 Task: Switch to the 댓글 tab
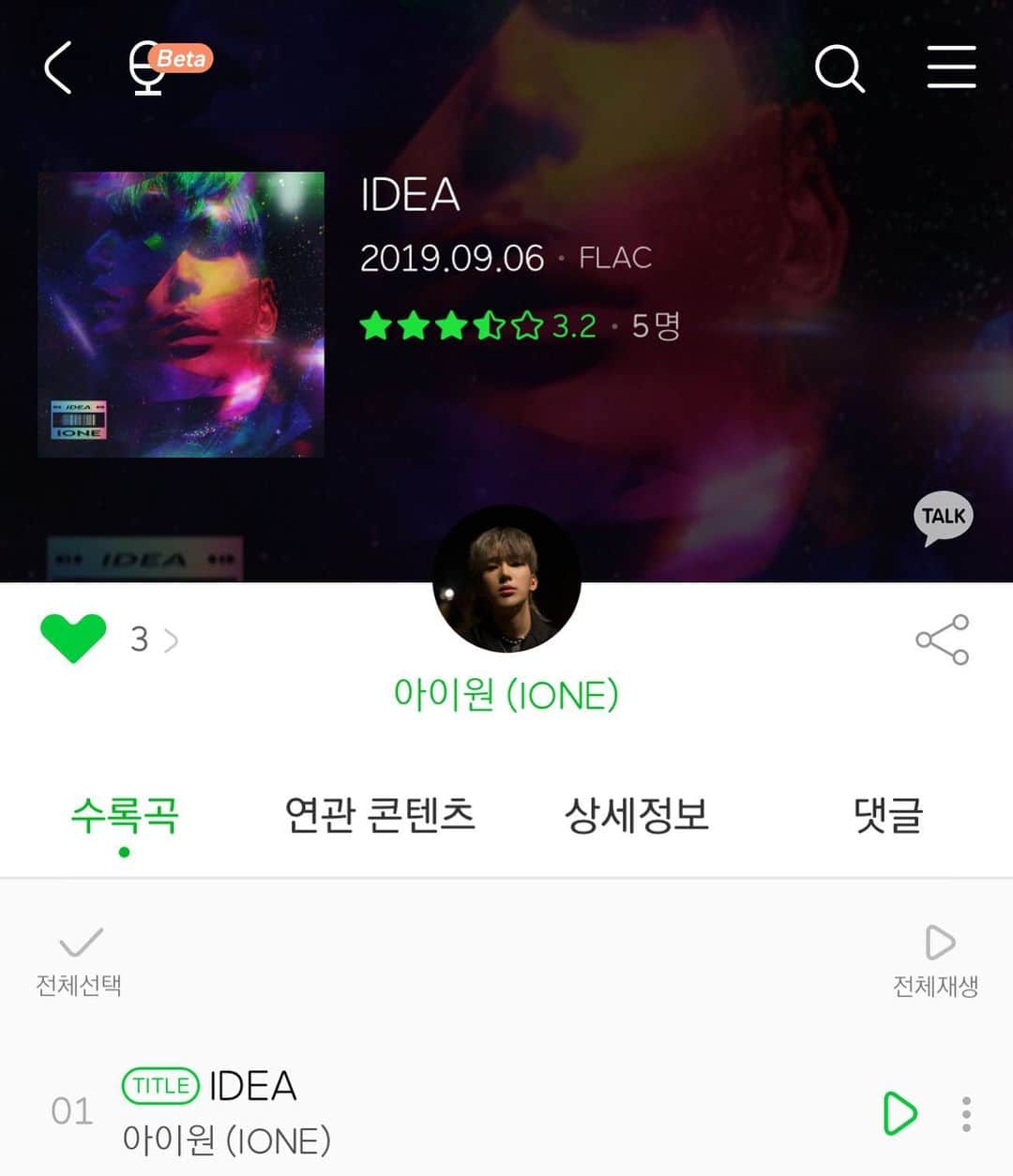click(x=887, y=816)
